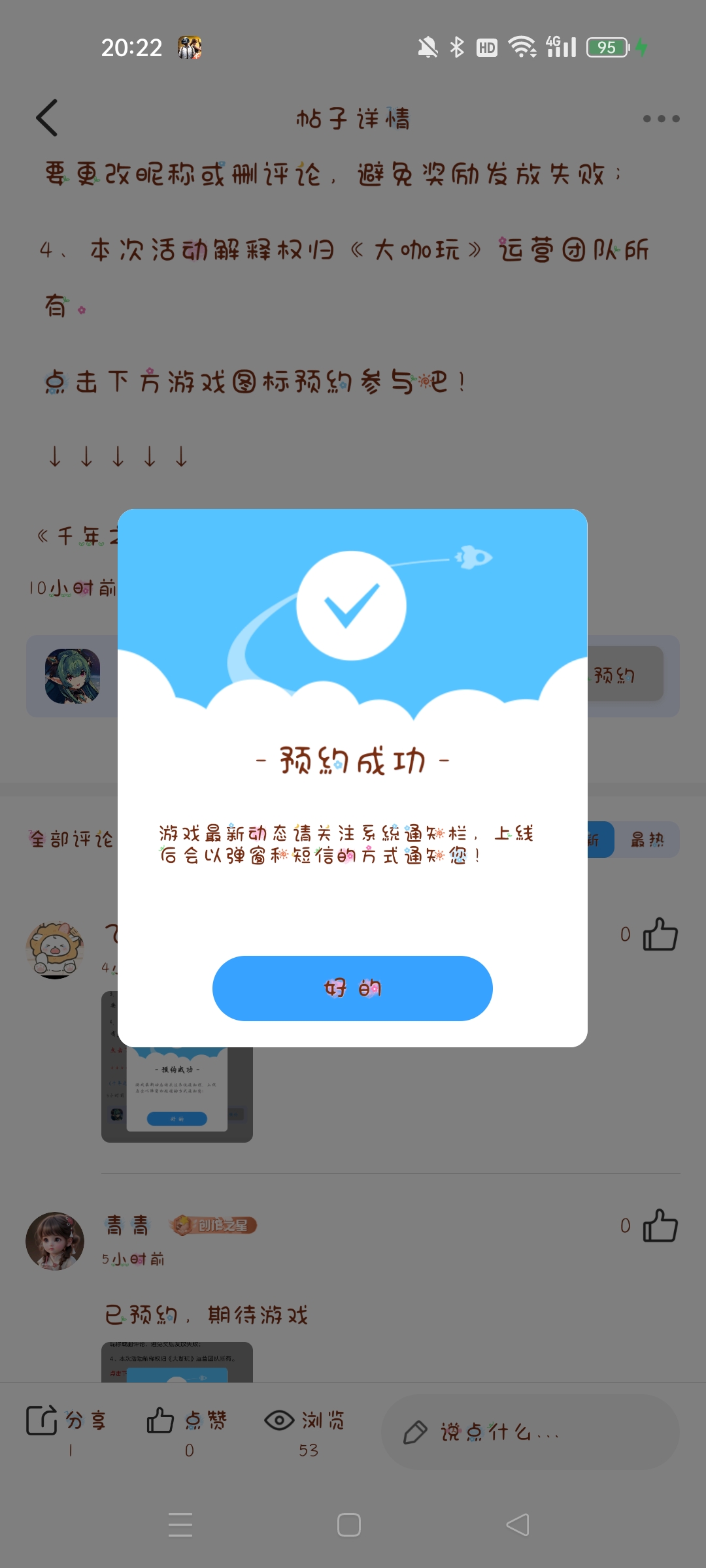This screenshot has width=706, height=1568.
Task: Like 青青's comment
Action: [660, 1225]
